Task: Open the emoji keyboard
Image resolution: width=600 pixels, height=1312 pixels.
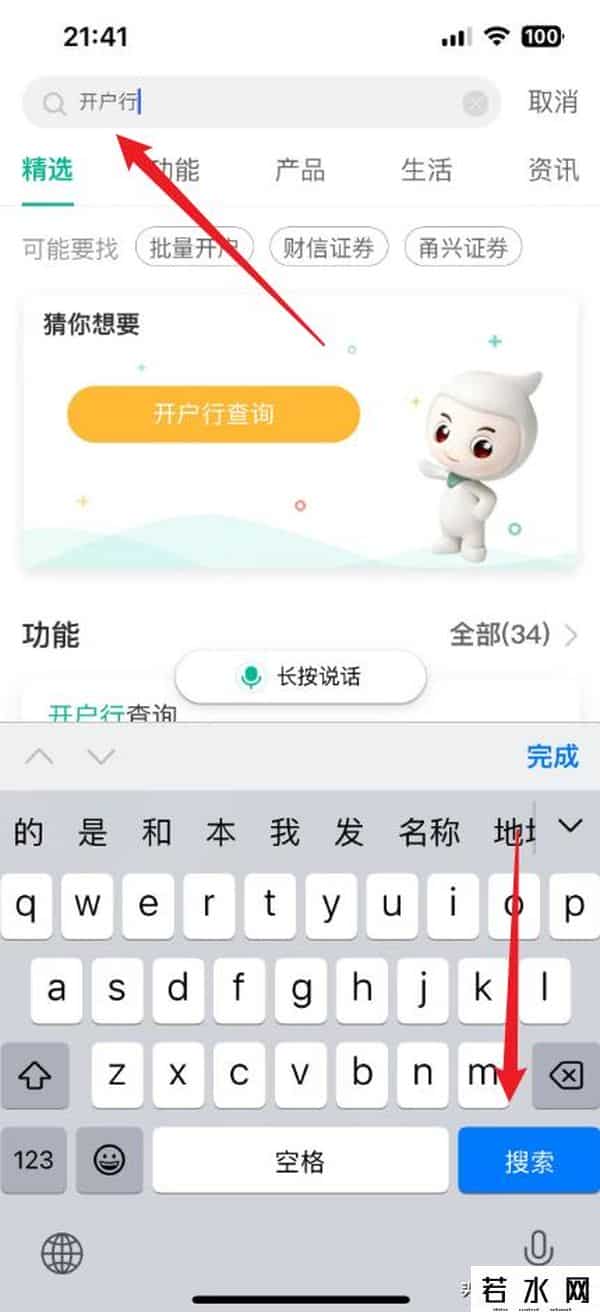Action: (x=109, y=1161)
